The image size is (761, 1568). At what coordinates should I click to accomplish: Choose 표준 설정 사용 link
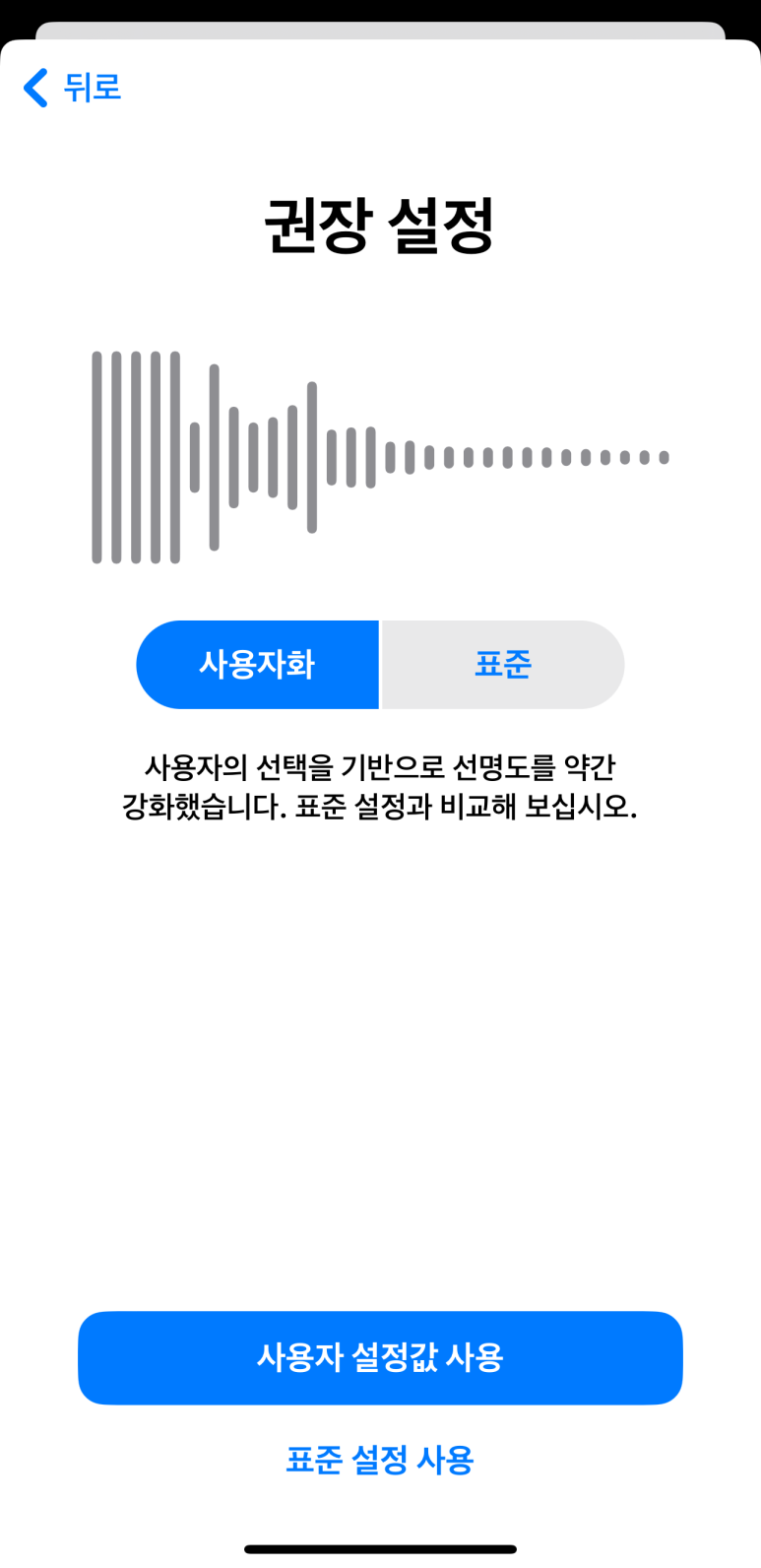380,1459
